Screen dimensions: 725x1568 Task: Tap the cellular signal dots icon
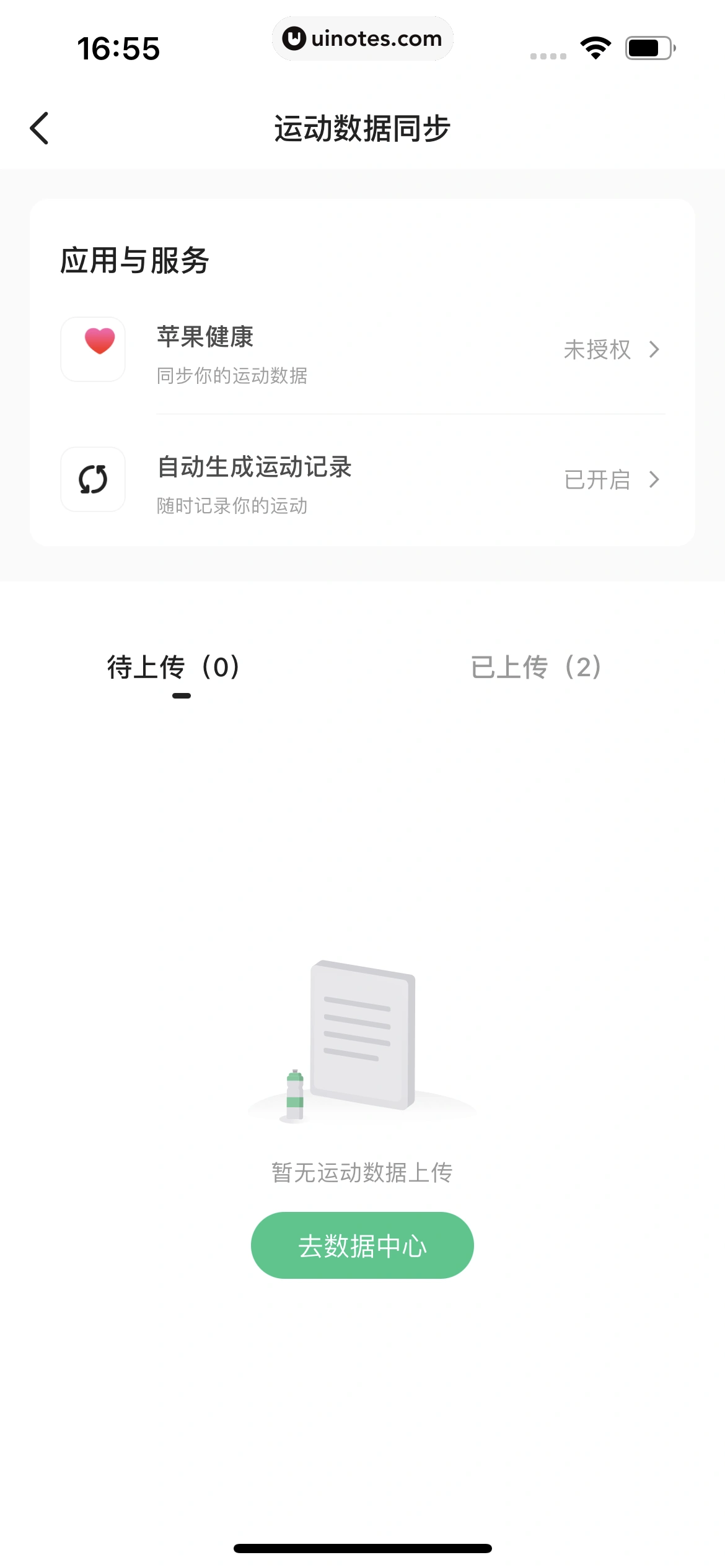[x=548, y=56]
